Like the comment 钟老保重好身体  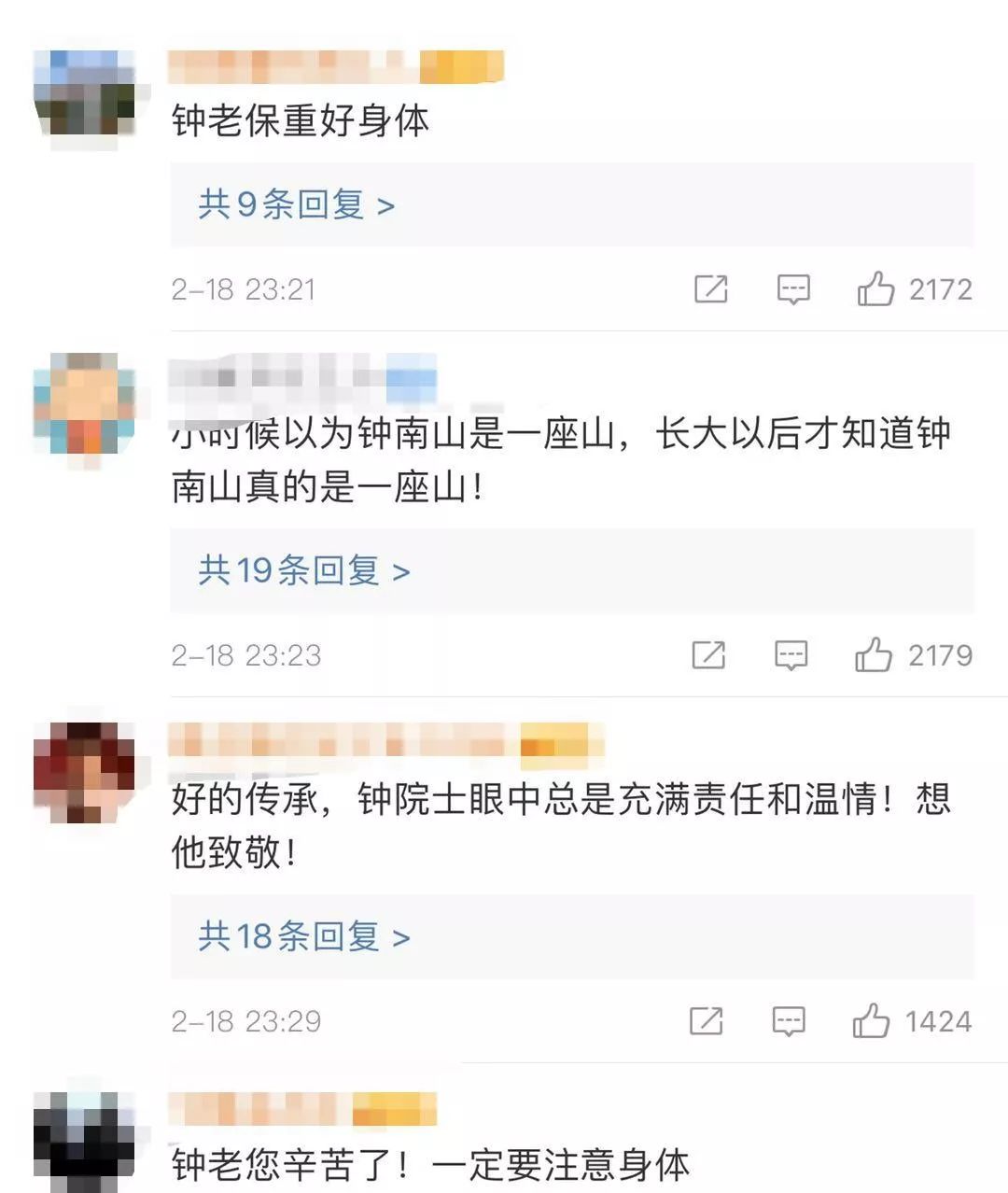(x=875, y=289)
